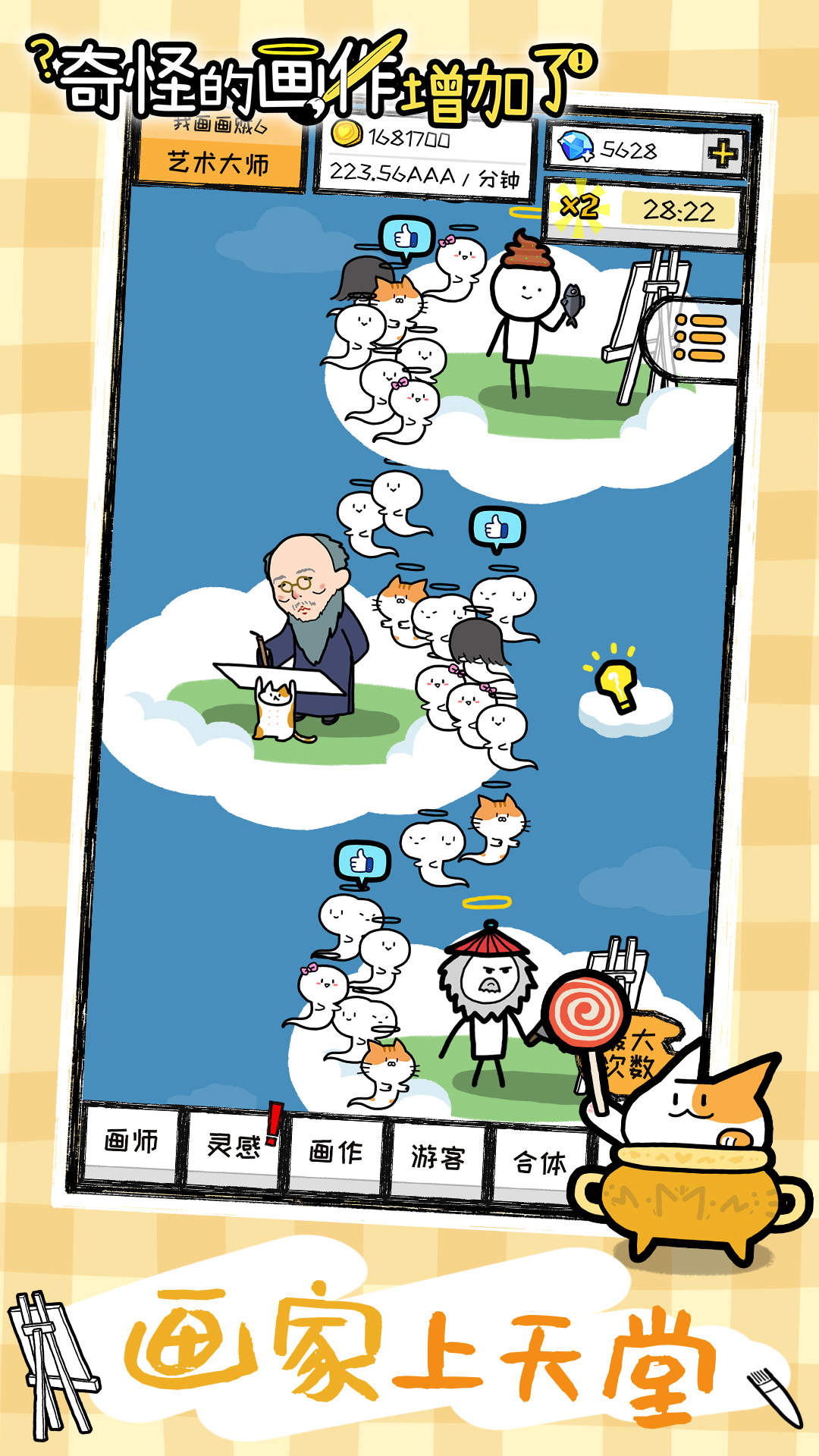Tap the blue diamond icon showing 5628
Image resolution: width=819 pixels, height=1456 pixels.
point(576,148)
